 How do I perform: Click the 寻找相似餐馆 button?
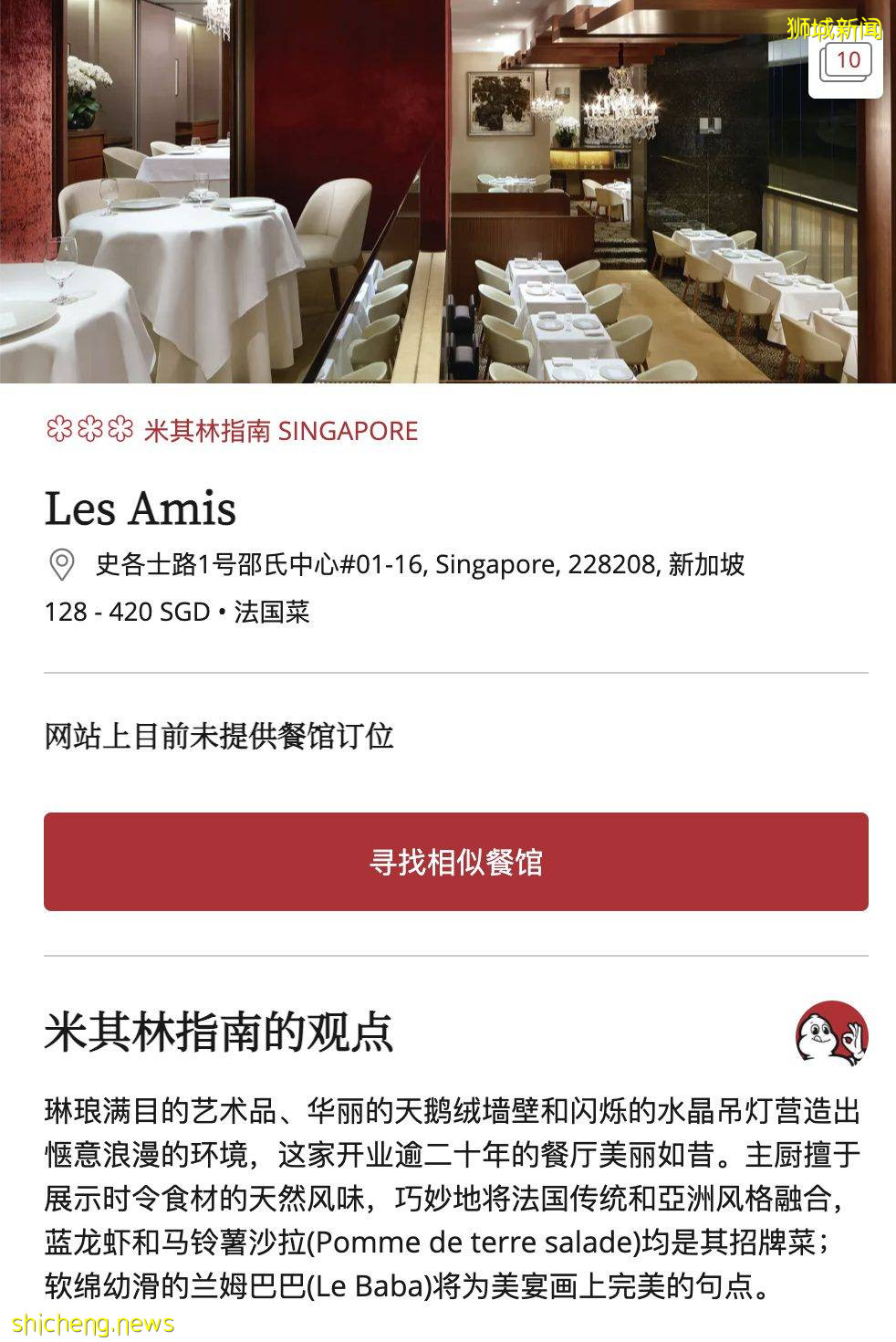pyautogui.click(x=453, y=861)
